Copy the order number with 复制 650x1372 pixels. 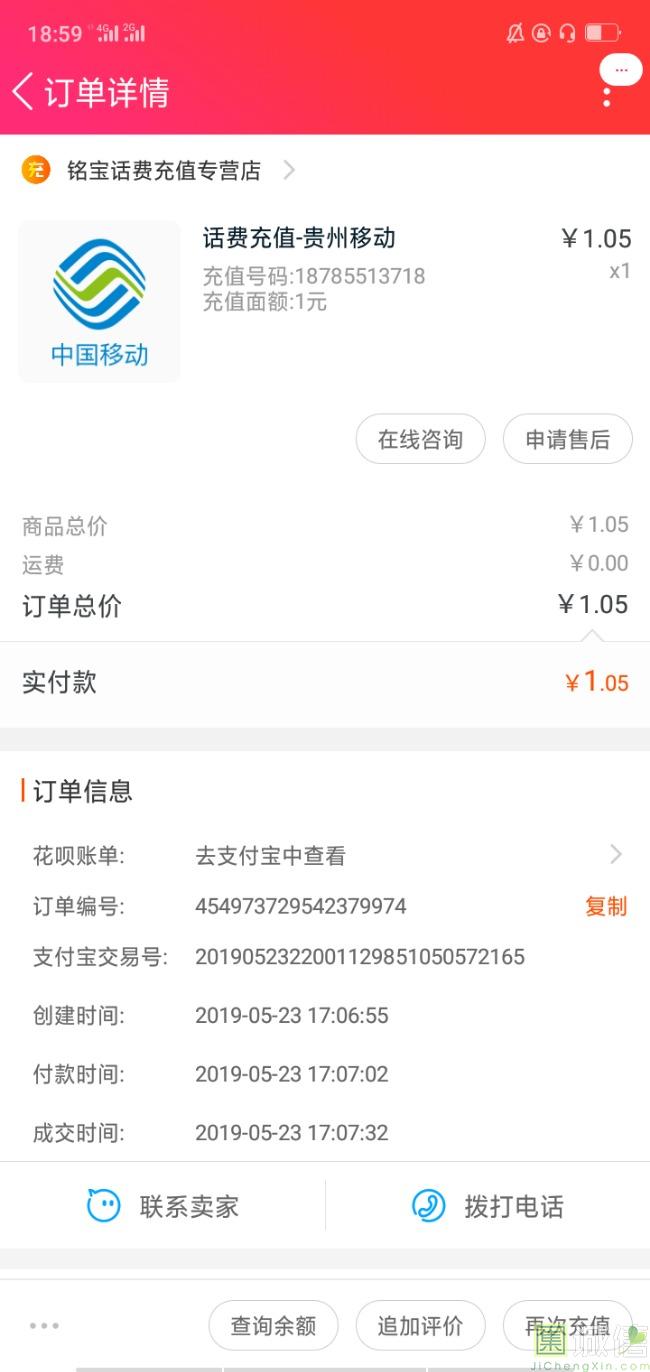click(605, 906)
